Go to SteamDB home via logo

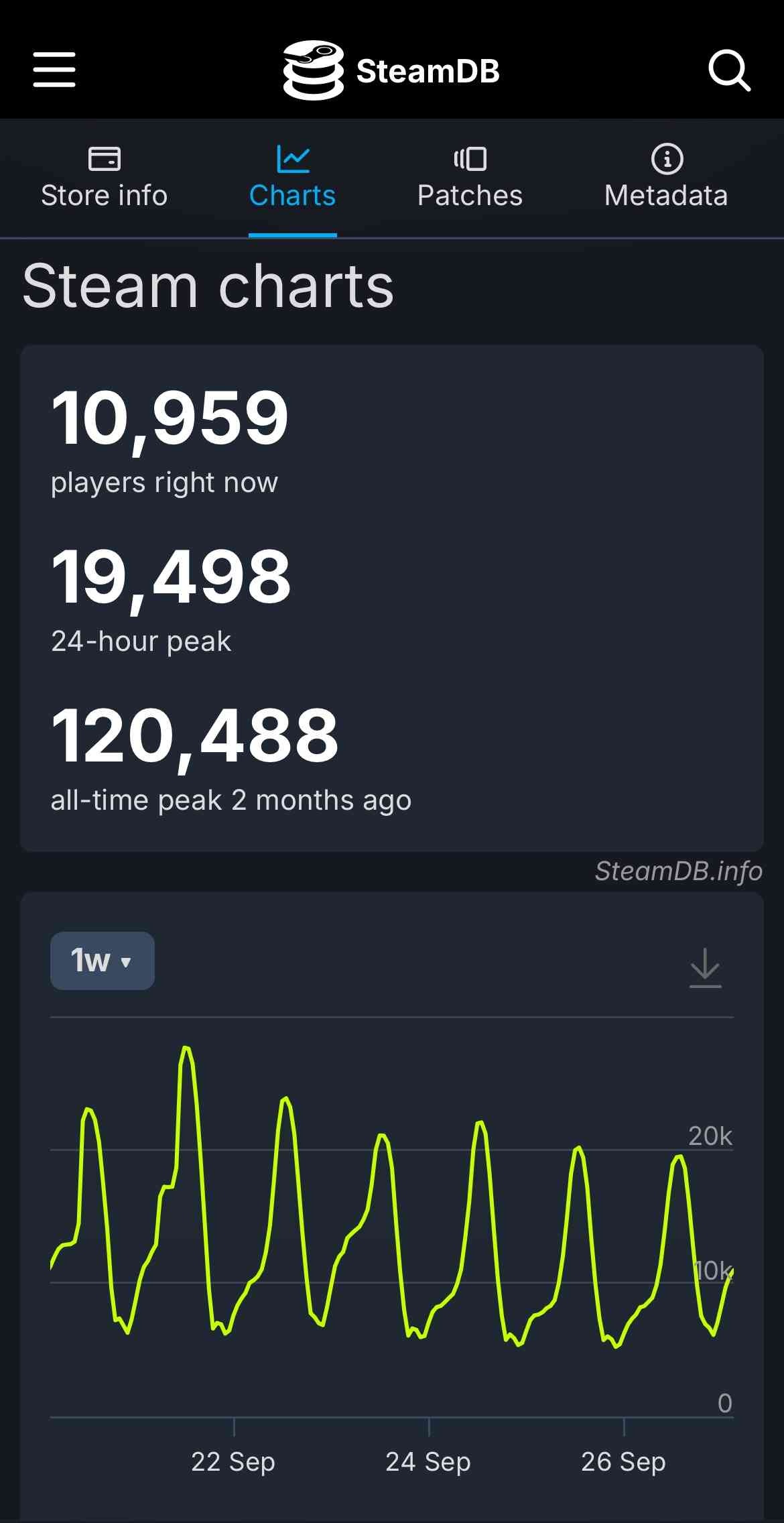click(x=391, y=70)
